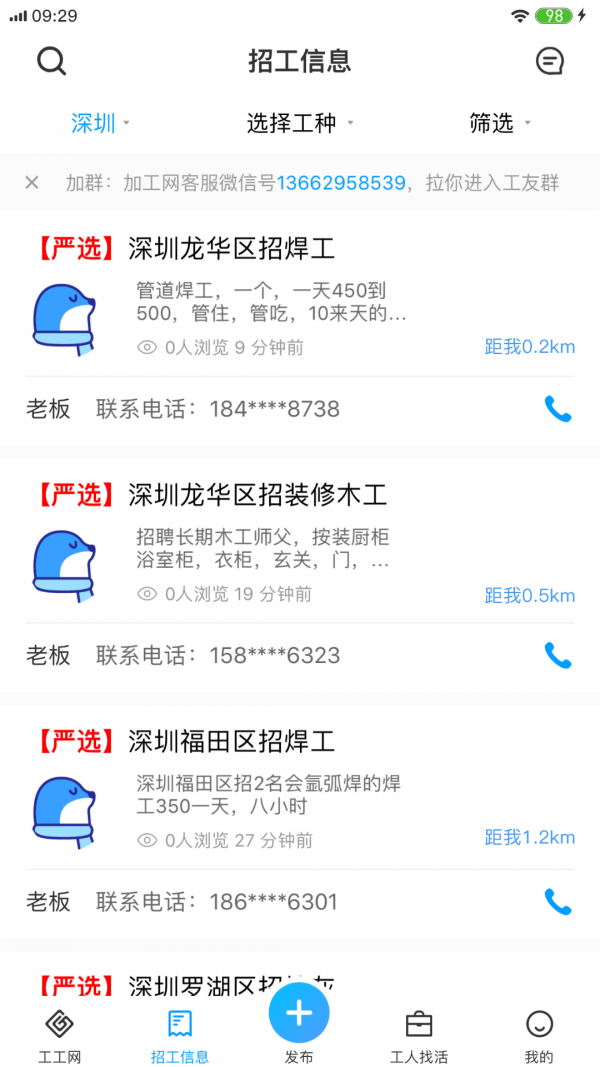Image resolution: width=600 pixels, height=1067 pixels.
Task: Dismiss the 加群 WeChat group banner
Action: 32,182
